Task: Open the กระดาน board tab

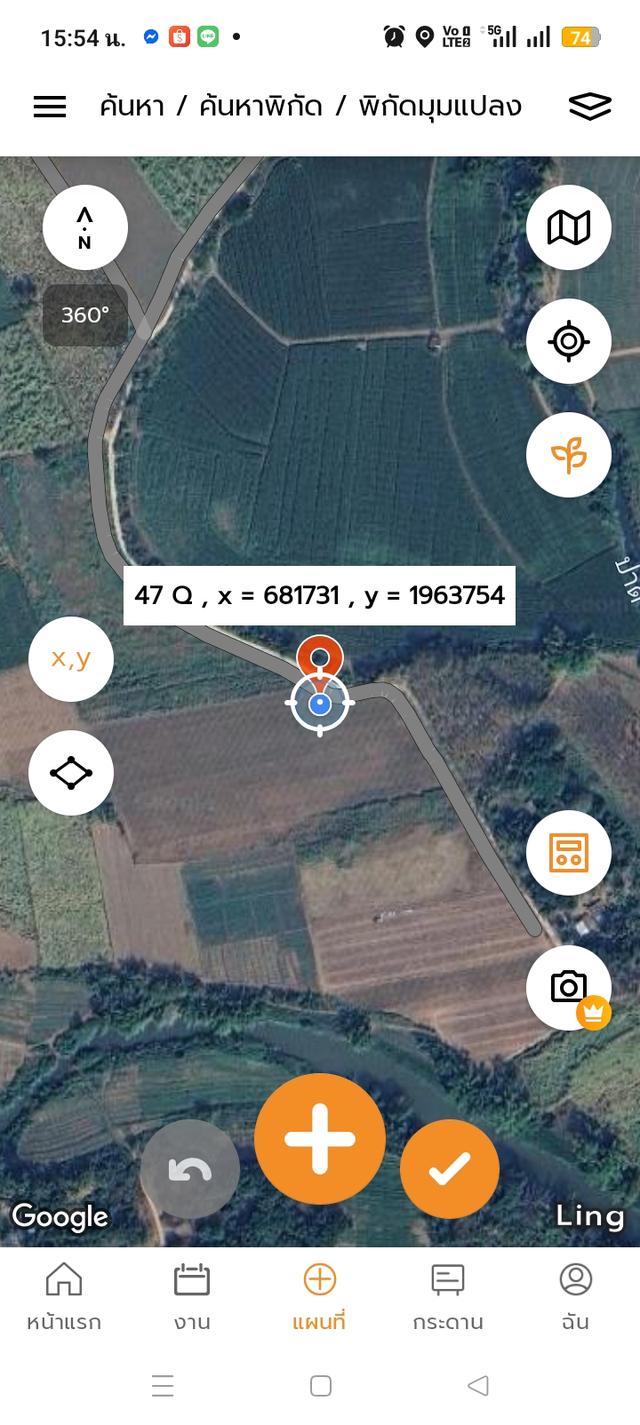Action: 448,1297
